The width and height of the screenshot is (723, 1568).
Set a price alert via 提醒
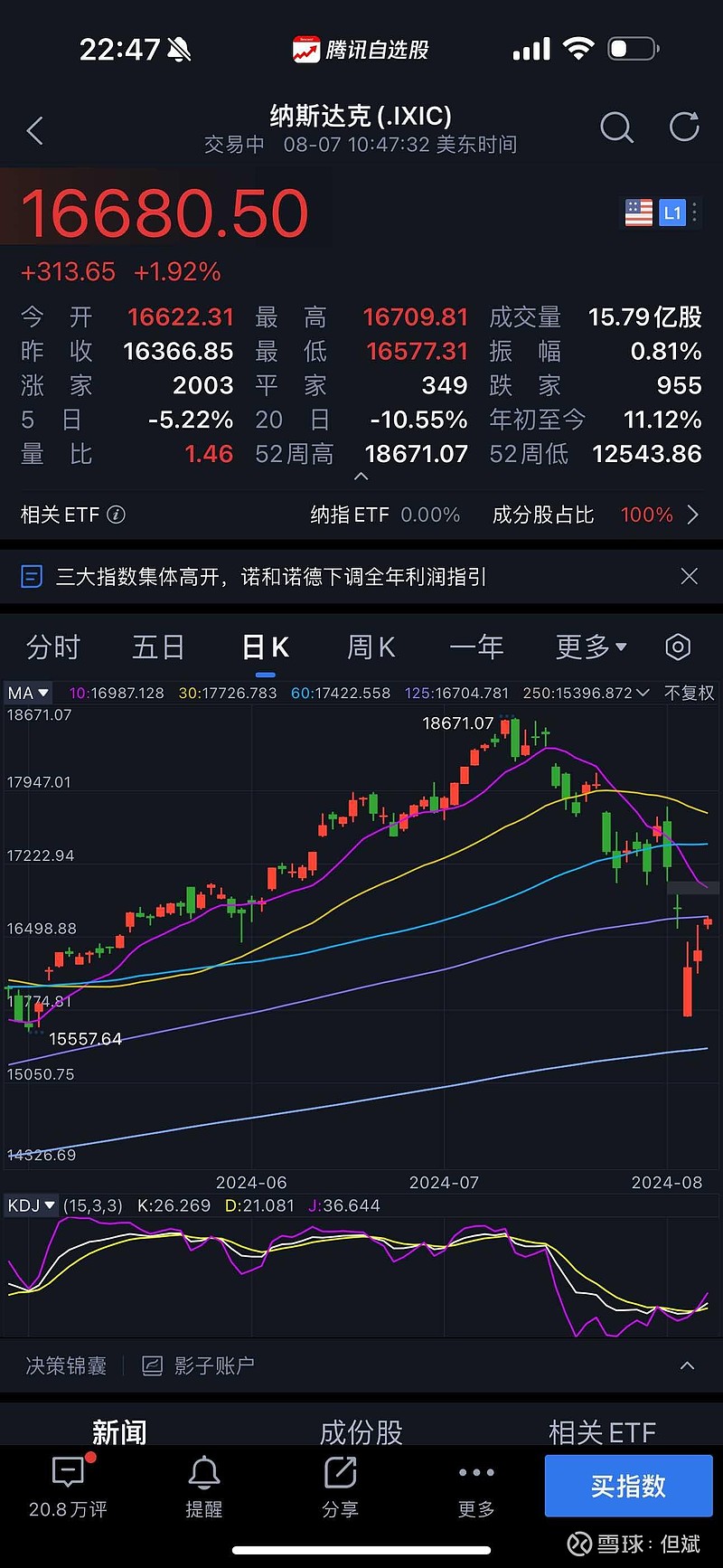(204, 1488)
